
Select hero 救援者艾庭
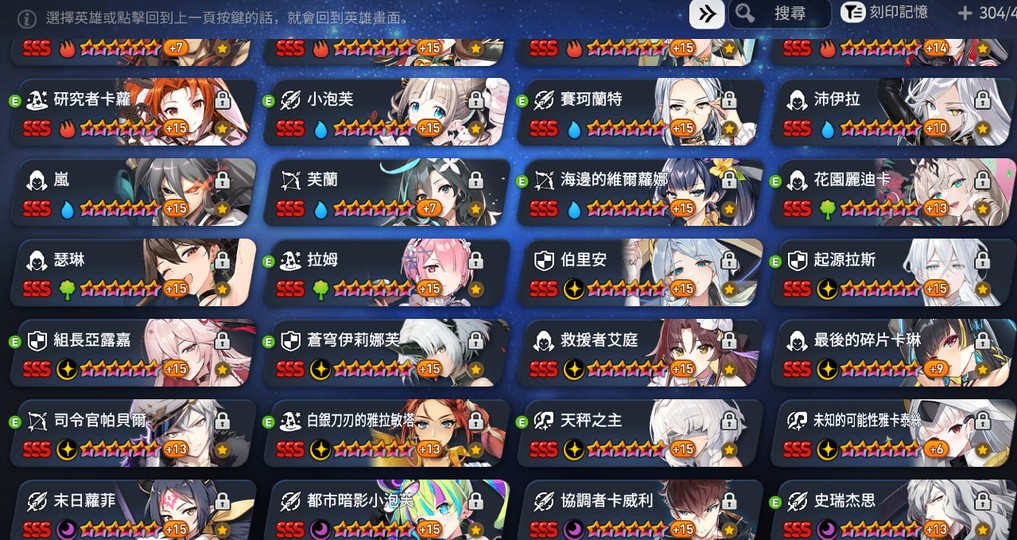(x=640, y=352)
